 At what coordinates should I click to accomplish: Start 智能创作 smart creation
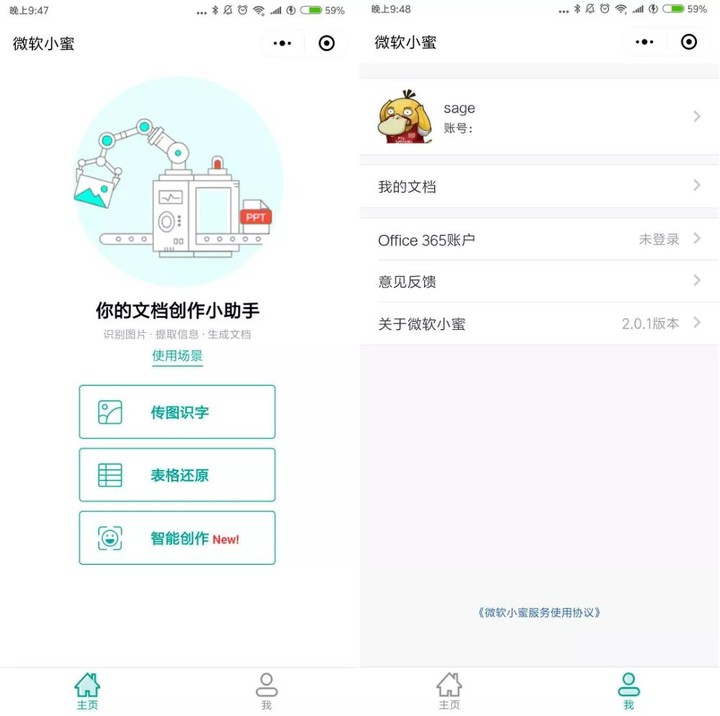click(177, 538)
